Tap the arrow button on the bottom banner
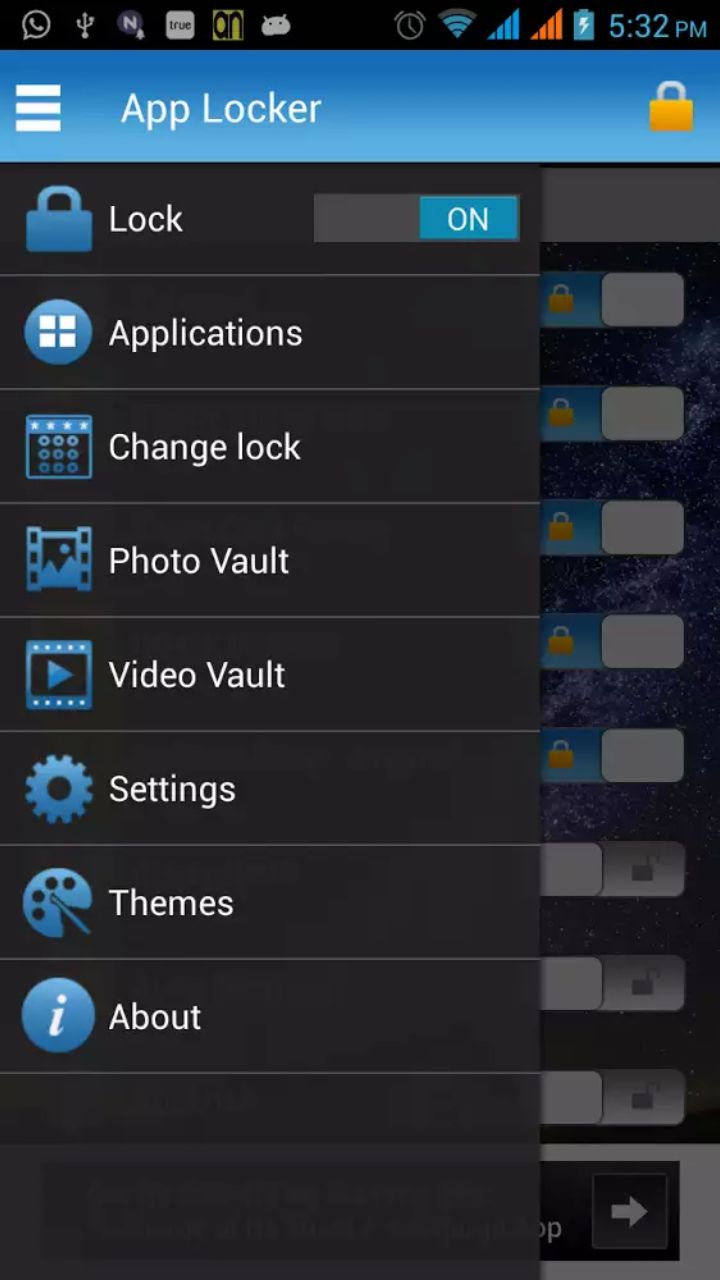720x1280 pixels. tap(629, 1212)
